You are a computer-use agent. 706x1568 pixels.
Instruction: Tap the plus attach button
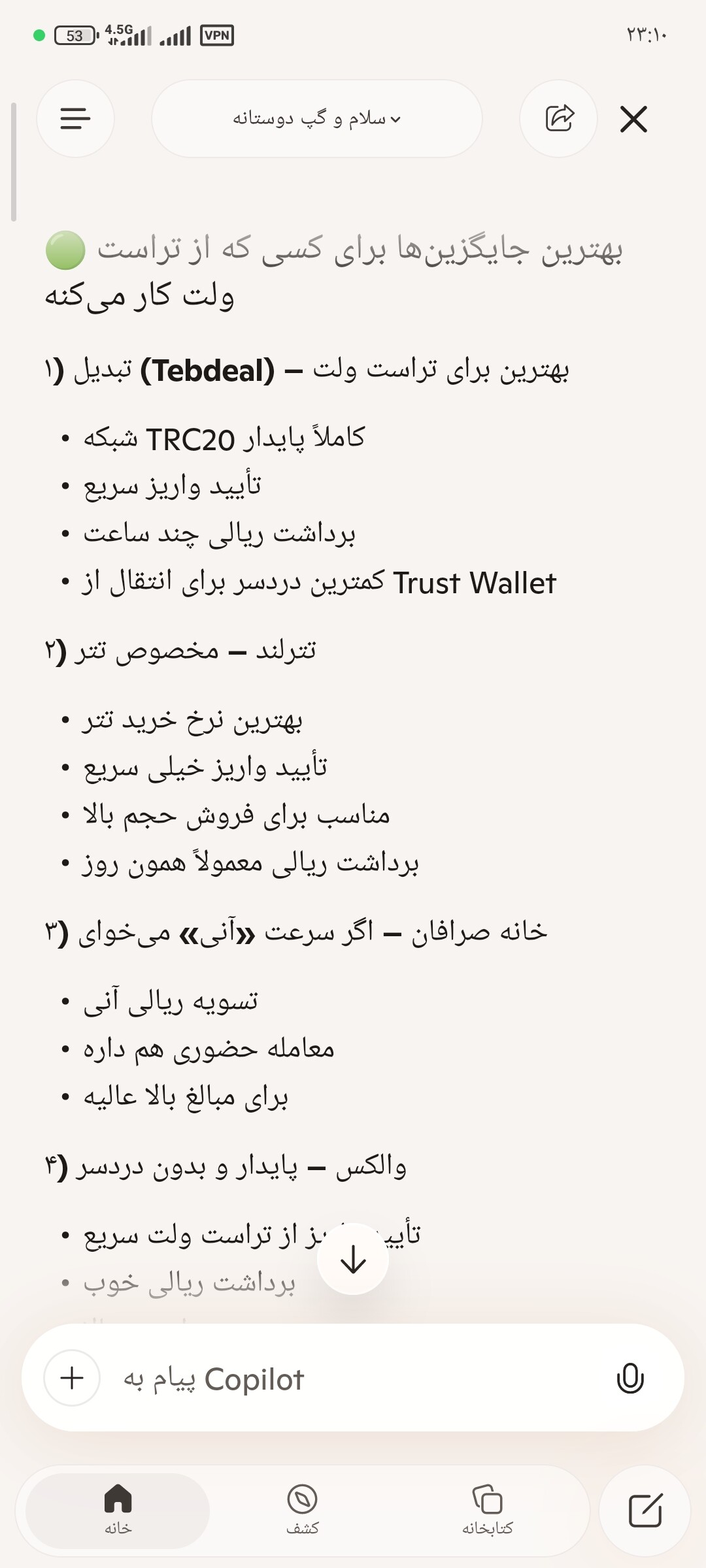point(72,1378)
